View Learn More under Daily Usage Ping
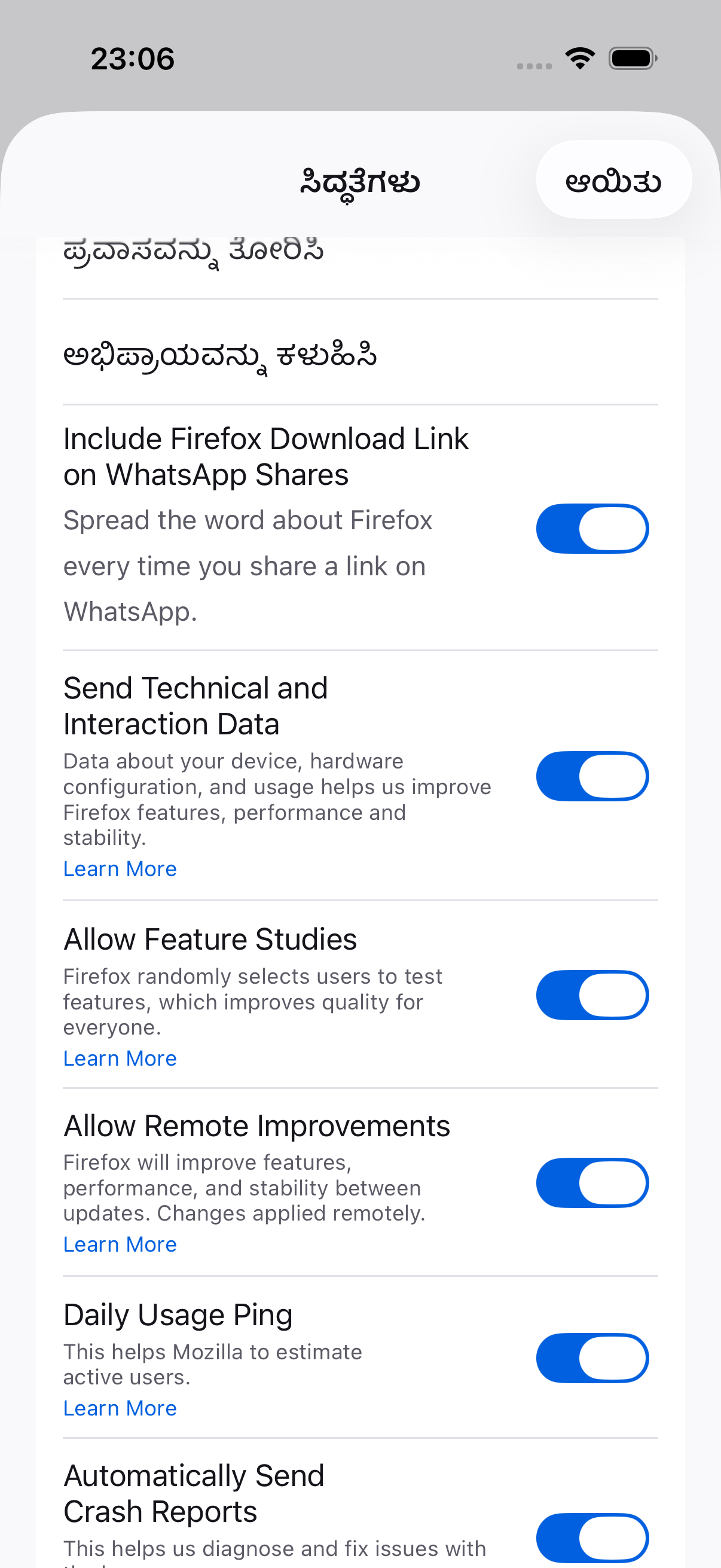This screenshot has width=721, height=1568. coord(120,1408)
